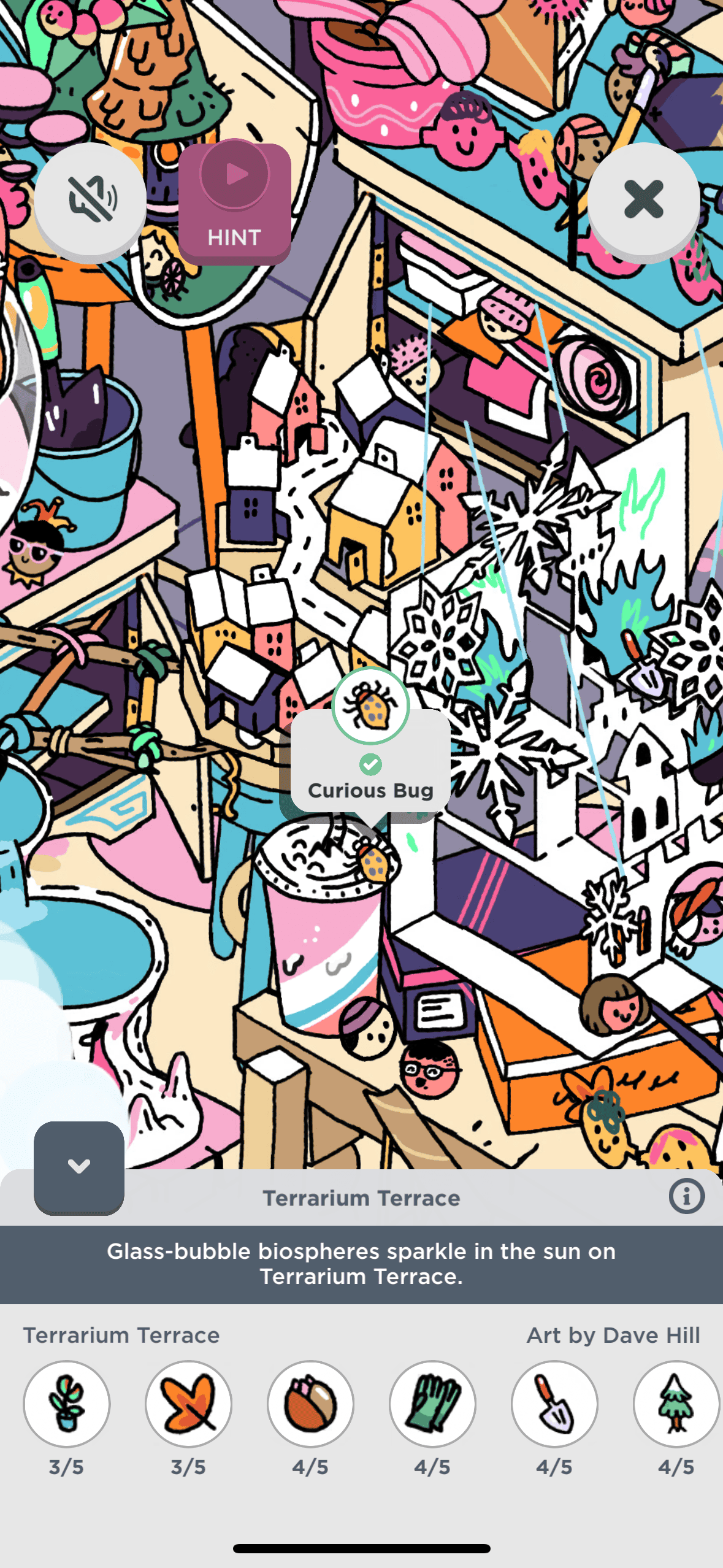Select the orange leaf item

pyautogui.click(x=188, y=1404)
